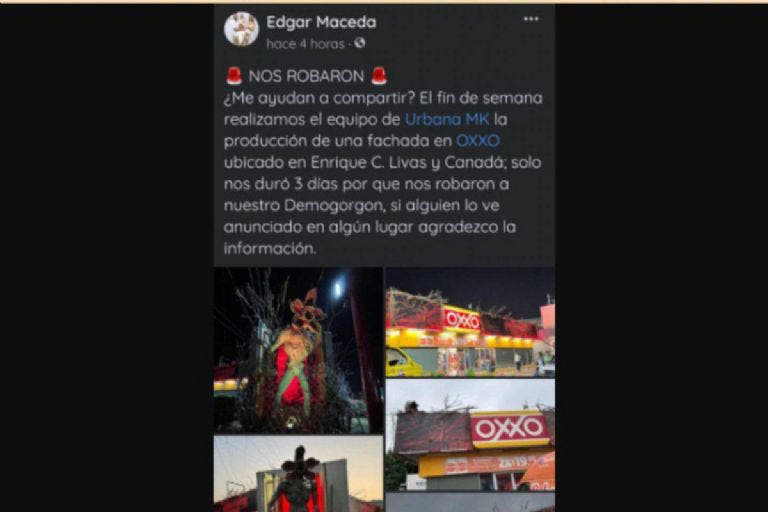
Task: Open the OXXO tagged page link
Action: coord(477,140)
